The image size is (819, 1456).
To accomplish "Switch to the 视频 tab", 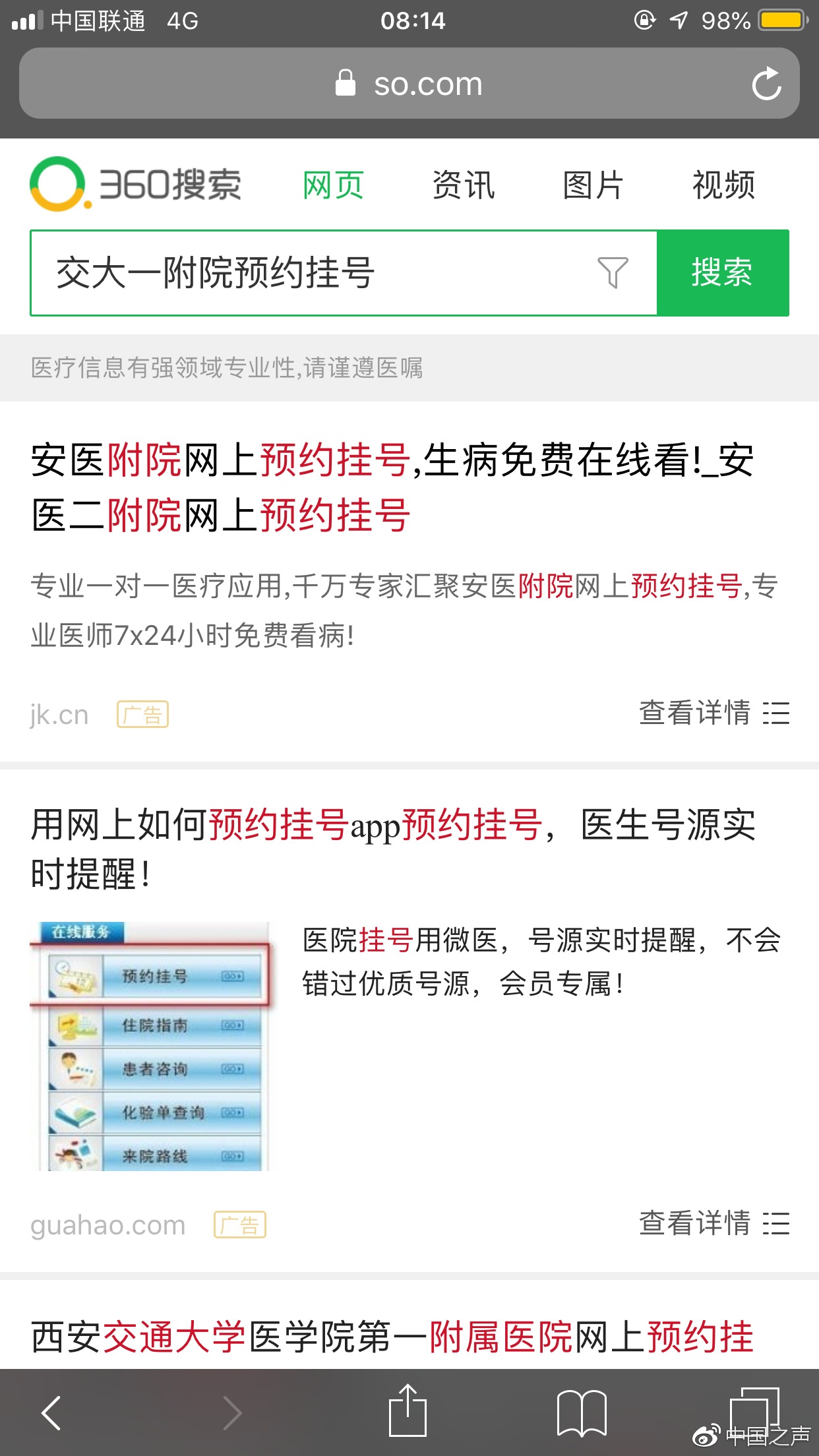I will pyautogui.click(x=723, y=185).
